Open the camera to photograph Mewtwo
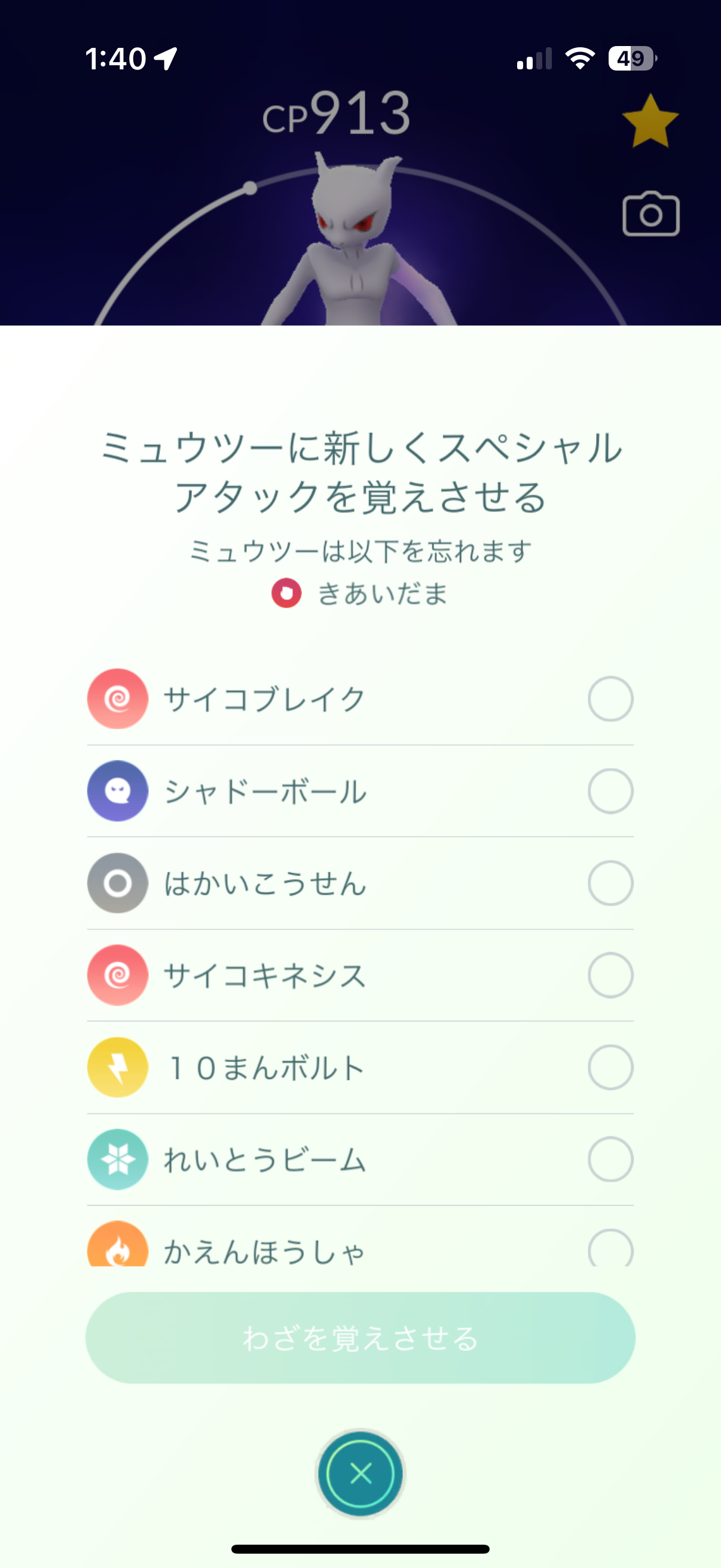This screenshot has height=1568, width=721. pos(650,214)
